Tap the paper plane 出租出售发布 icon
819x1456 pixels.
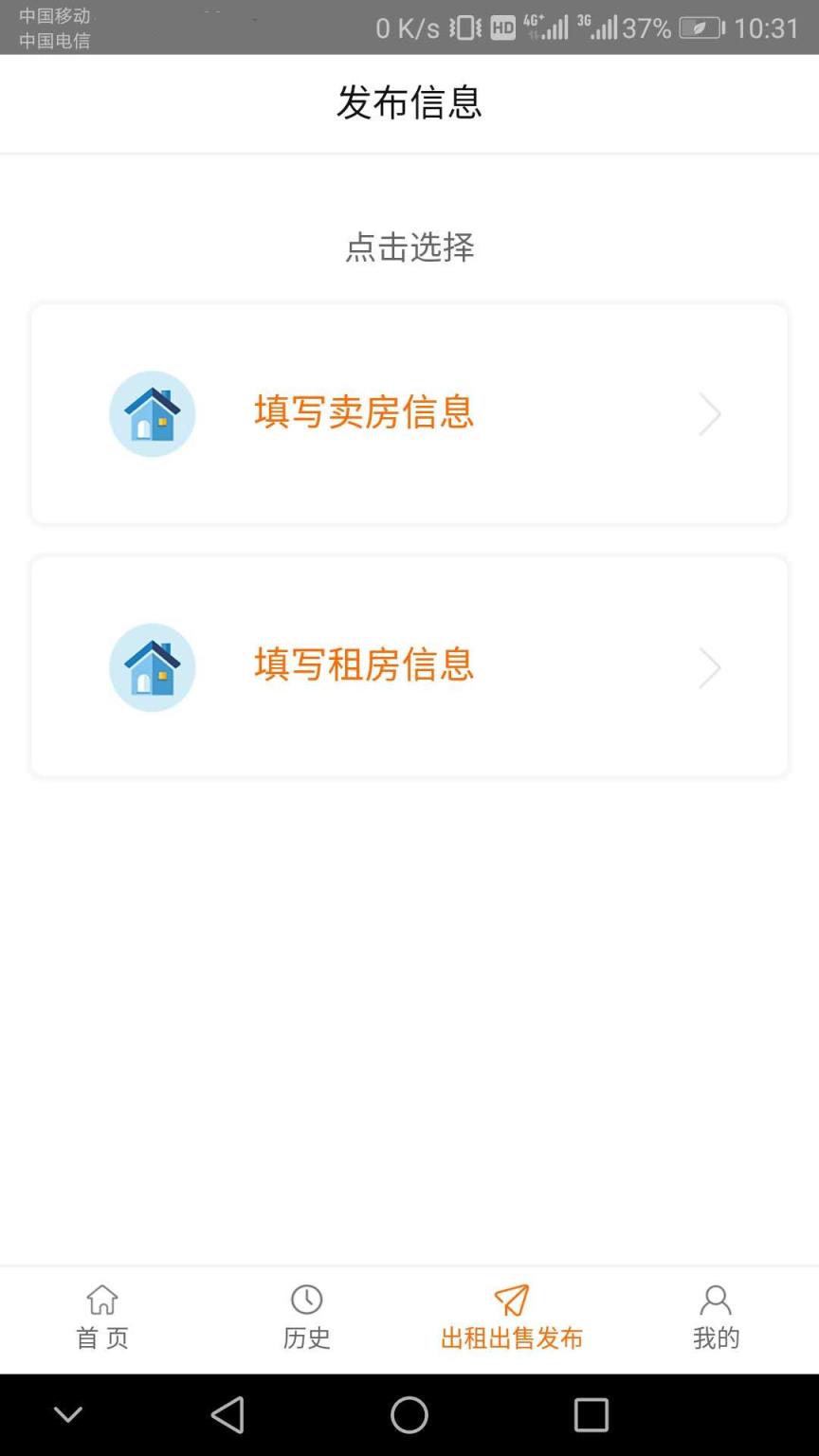tap(511, 1300)
